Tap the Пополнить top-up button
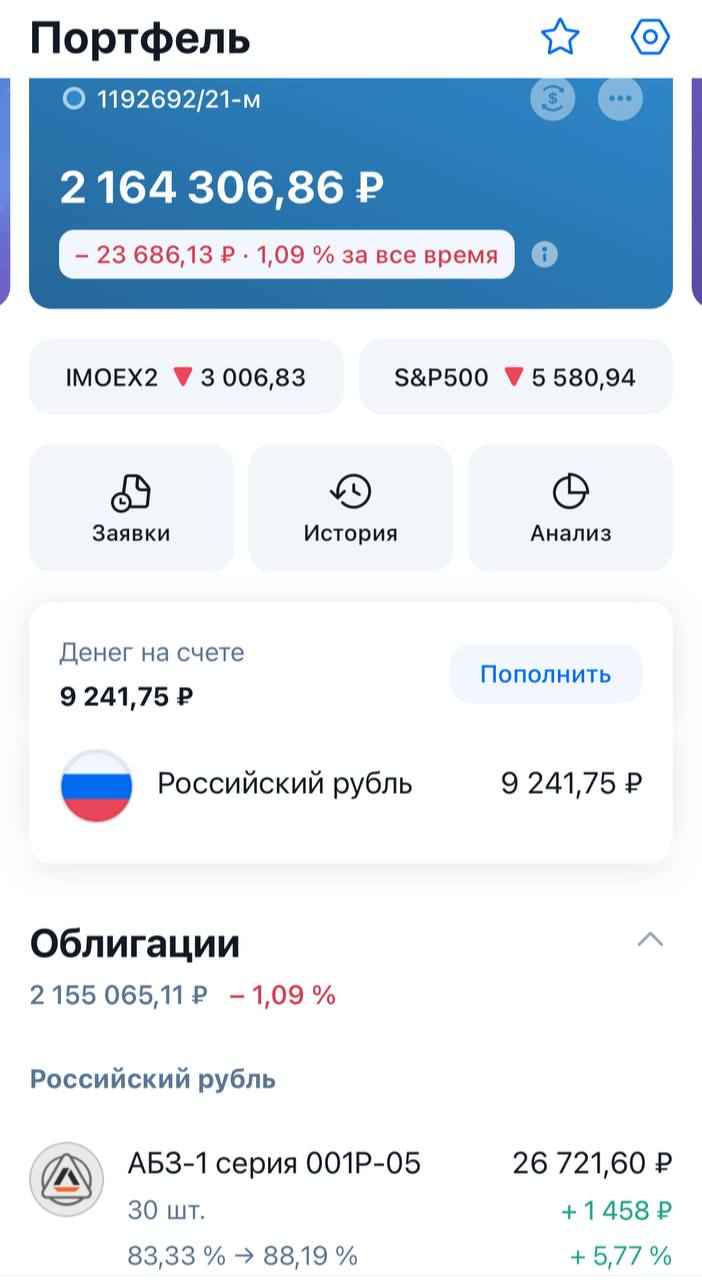The width and height of the screenshot is (702, 1280). pyautogui.click(x=545, y=674)
